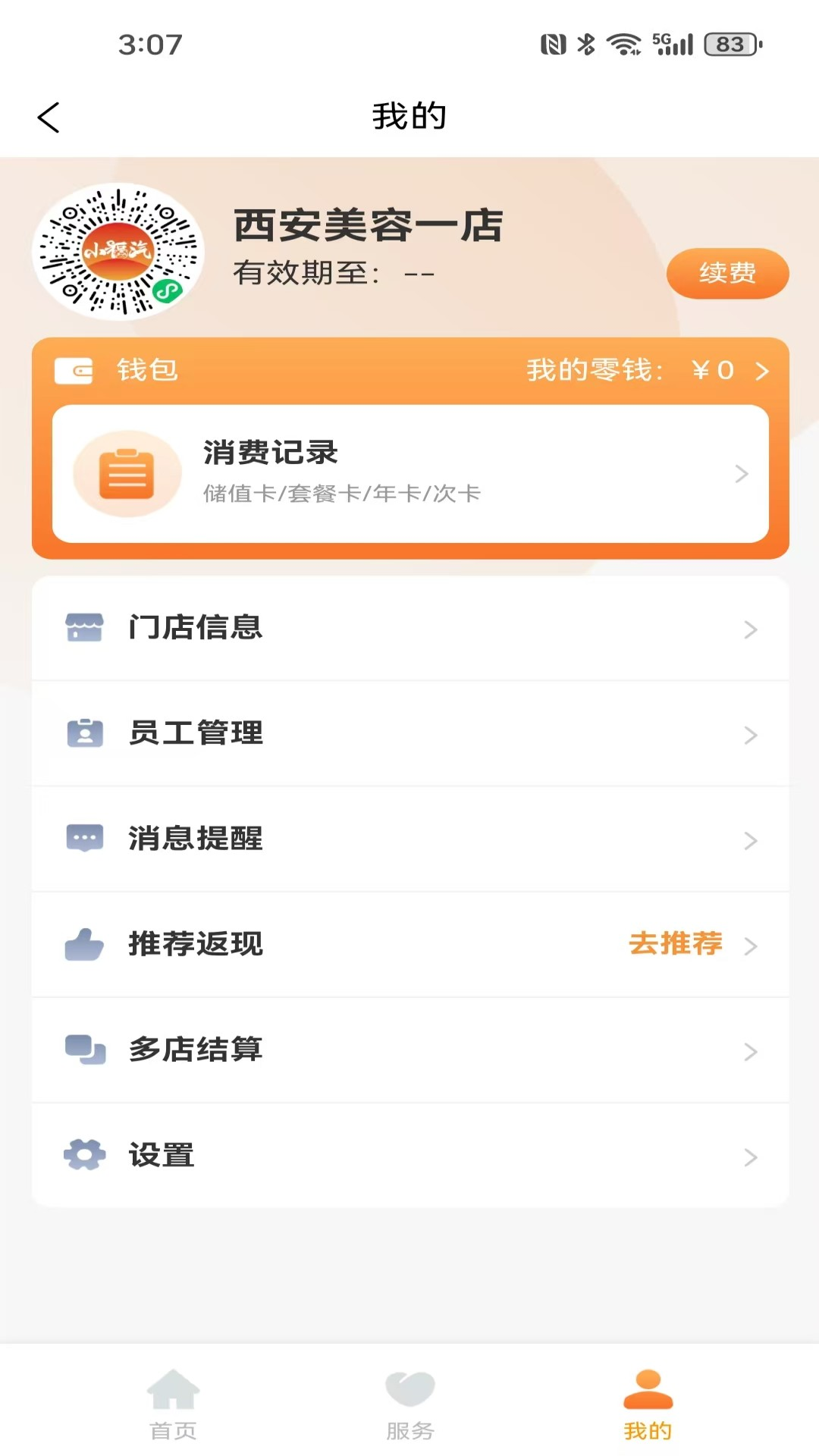This screenshot has height=1456, width=819.
Task: Tap the 去推荐 link
Action: 676,944
